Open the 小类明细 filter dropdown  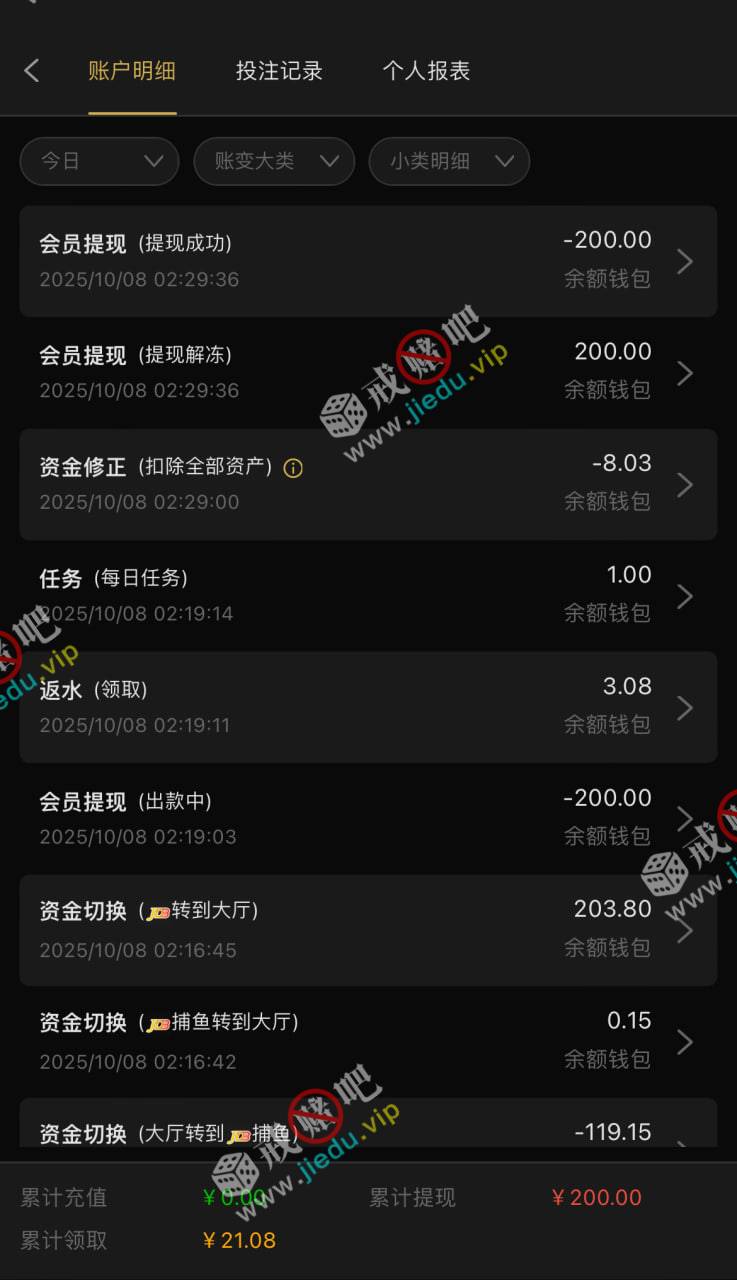click(449, 161)
